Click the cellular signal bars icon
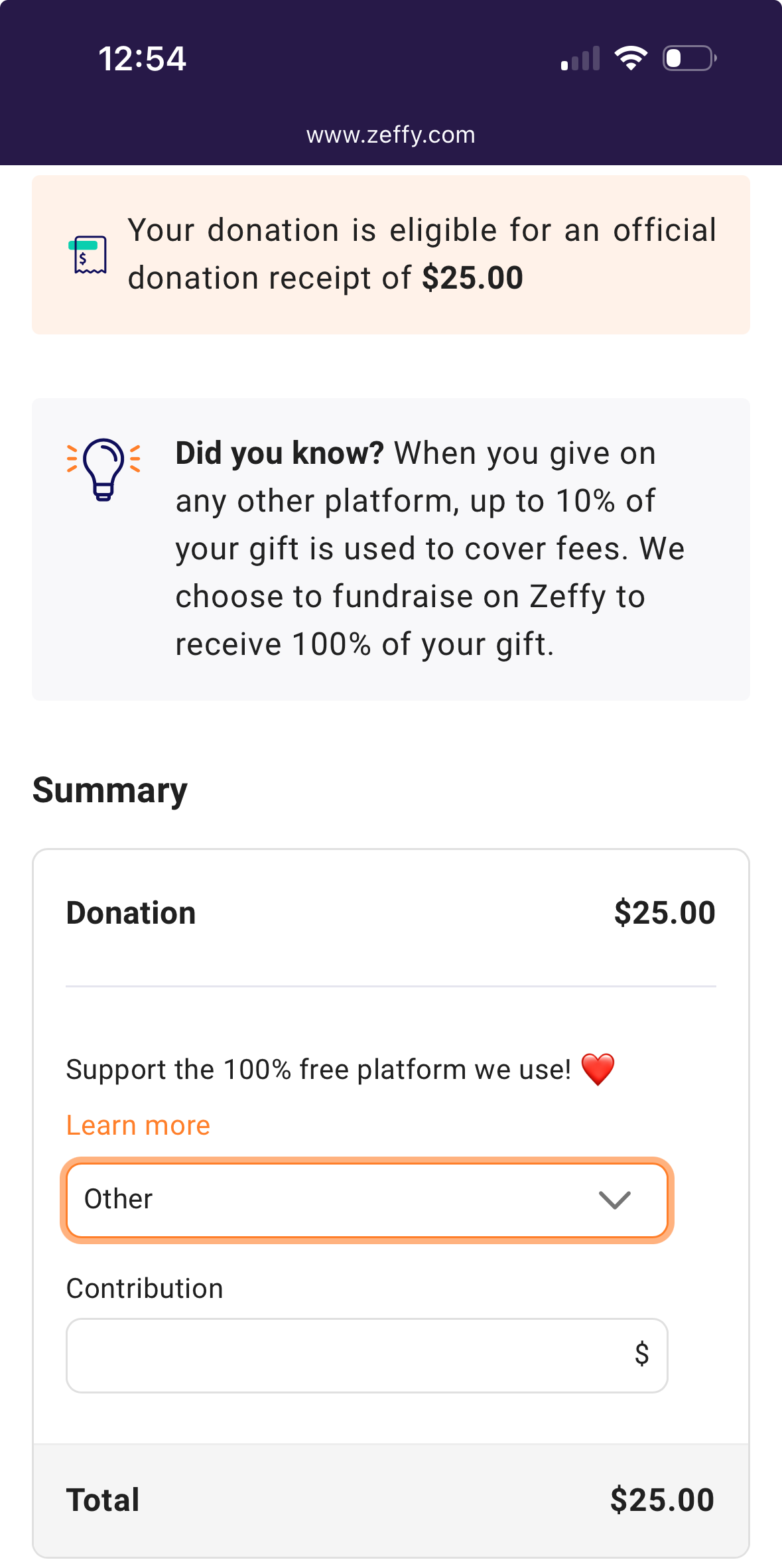The height and width of the screenshot is (1568, 782). 580,59
